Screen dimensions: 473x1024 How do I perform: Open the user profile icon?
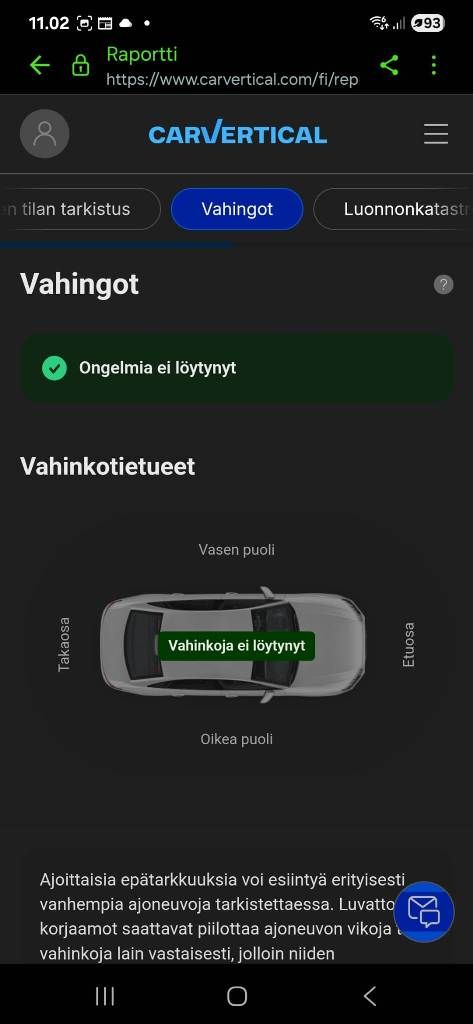(44, 134)
